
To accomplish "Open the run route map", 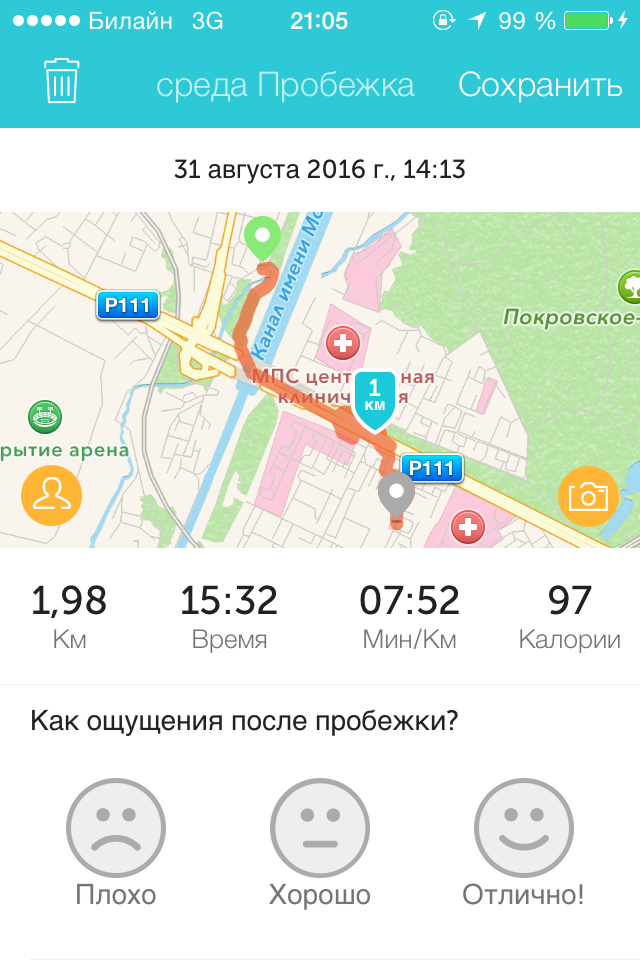I will (320, 380).
